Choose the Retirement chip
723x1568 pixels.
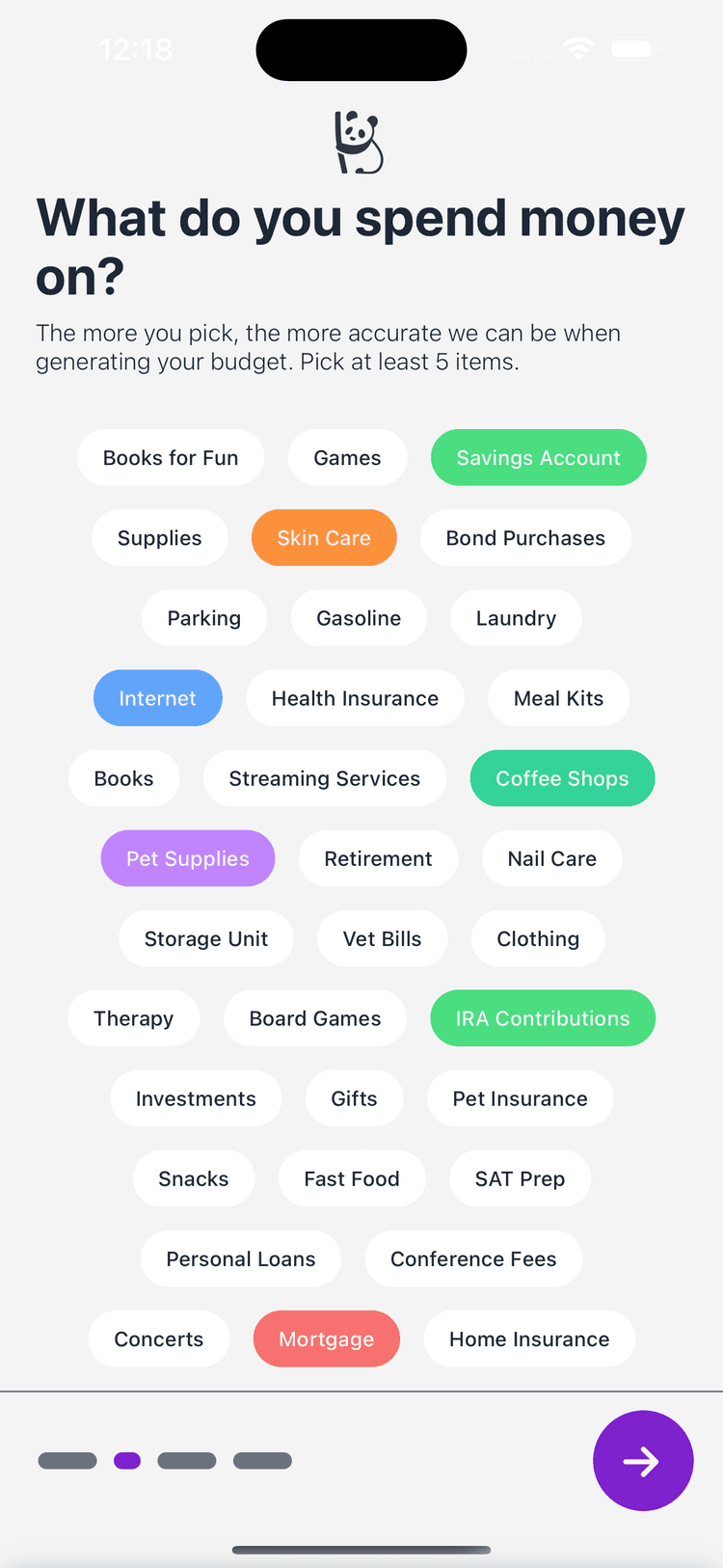[x=378, y=858]
